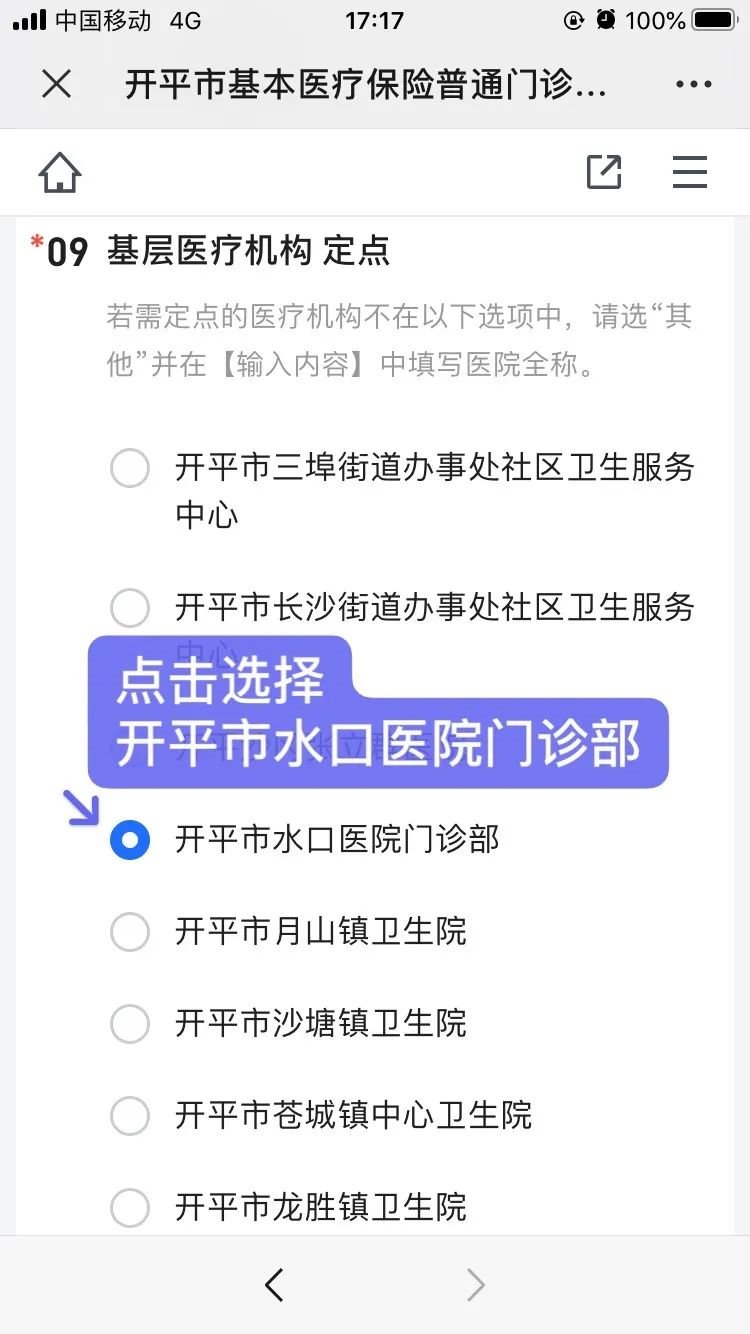Select 开平市龙胜镇卫生院 option
The height and width of the screenshot is (1334, 750).
tap(130, 1208)
